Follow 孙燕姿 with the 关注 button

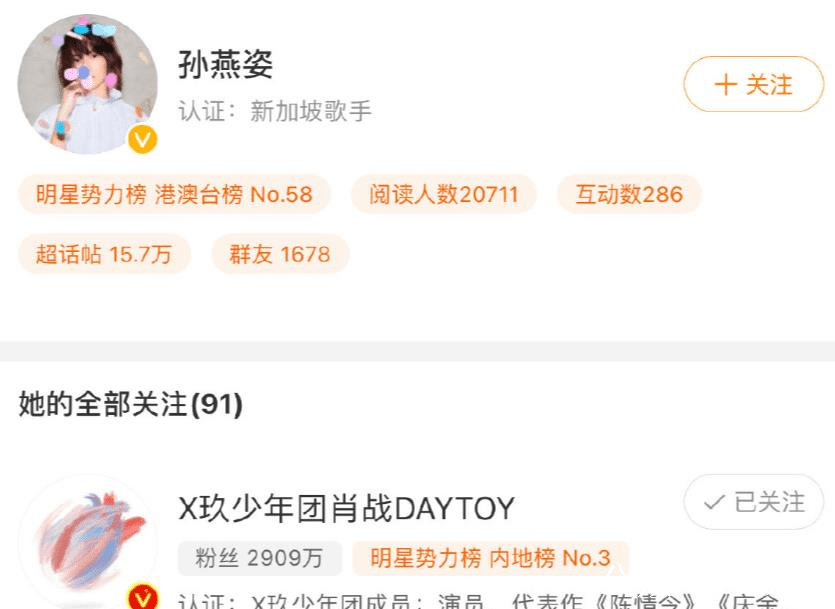coord(753,85)
